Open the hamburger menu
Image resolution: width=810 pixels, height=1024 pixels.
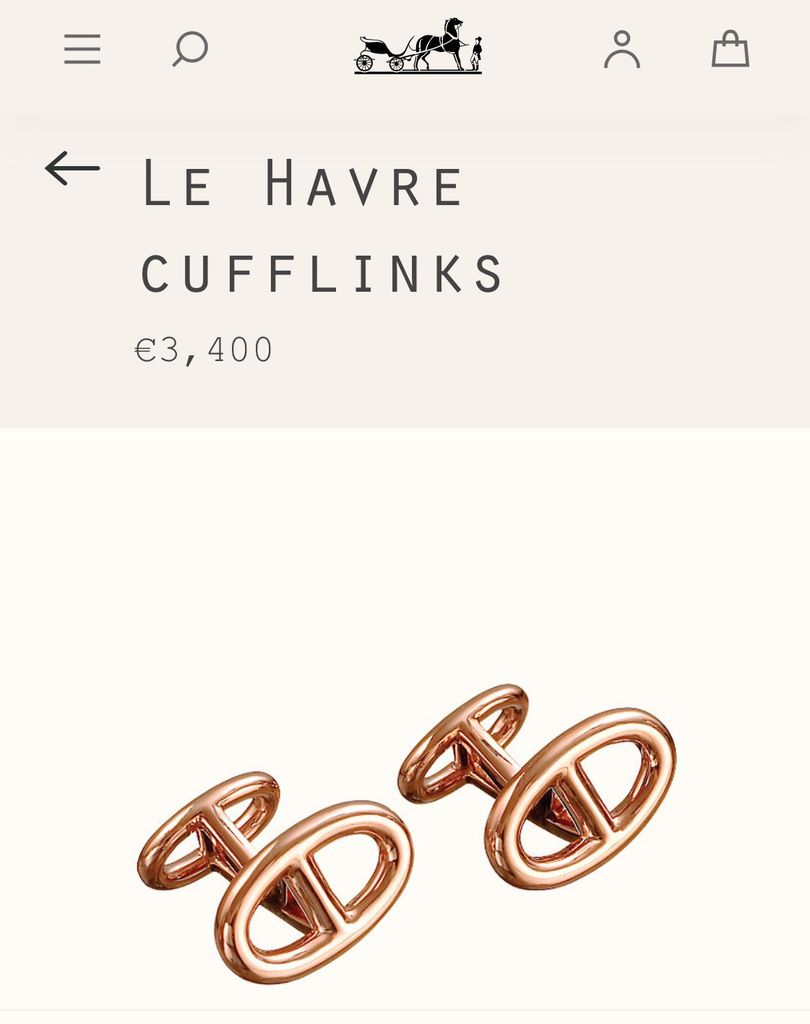[82, 49]
